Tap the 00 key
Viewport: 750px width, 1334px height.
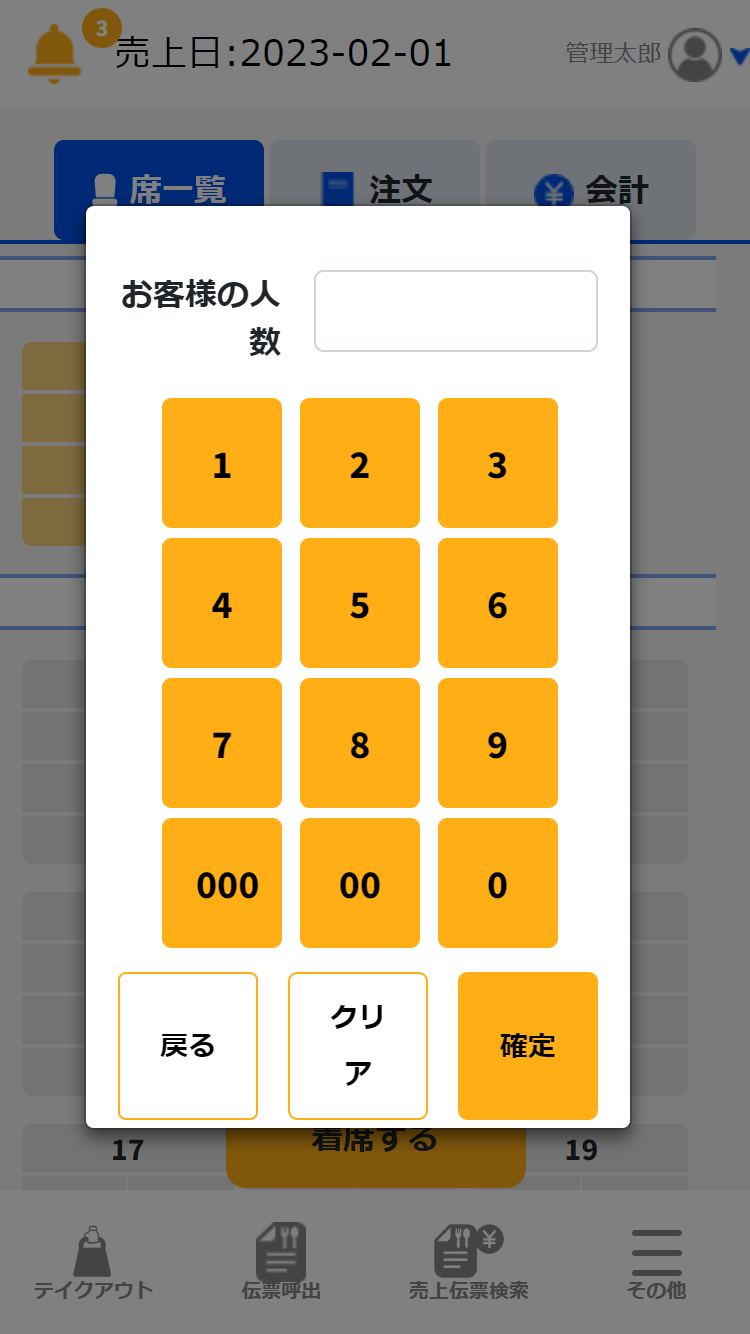[360, 883]
